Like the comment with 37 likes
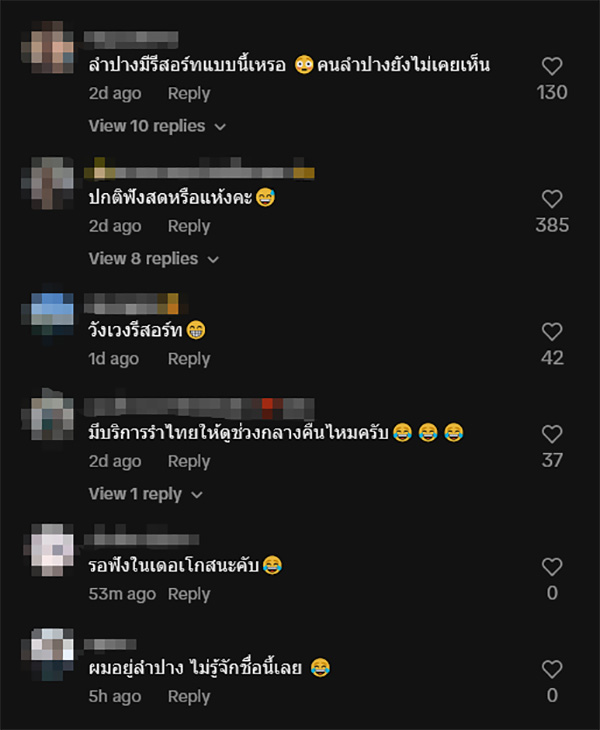The height and width of the screenshot is (730, 600). point(551,434)
